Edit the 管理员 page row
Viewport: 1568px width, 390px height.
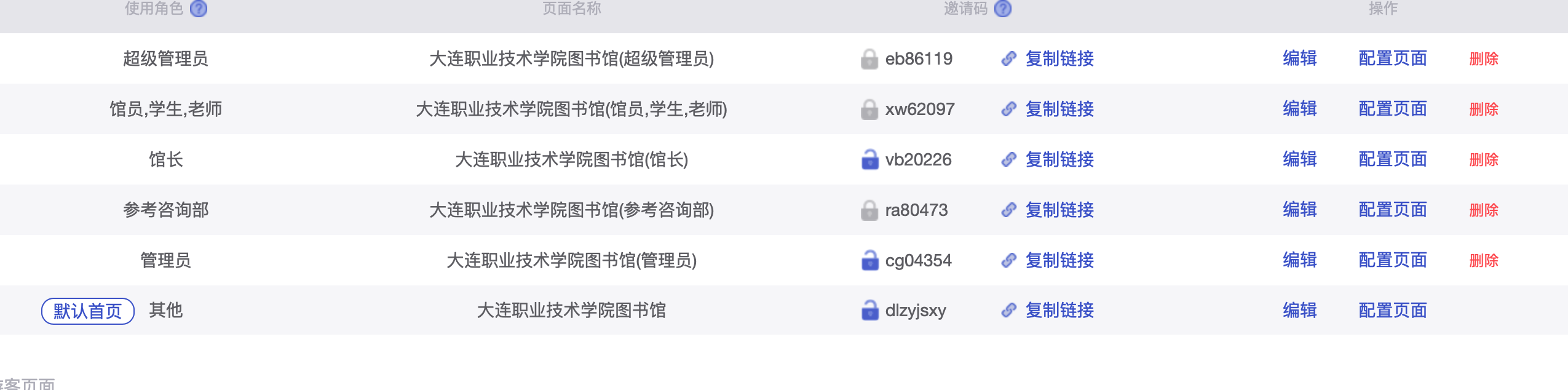click(1299, 261)
